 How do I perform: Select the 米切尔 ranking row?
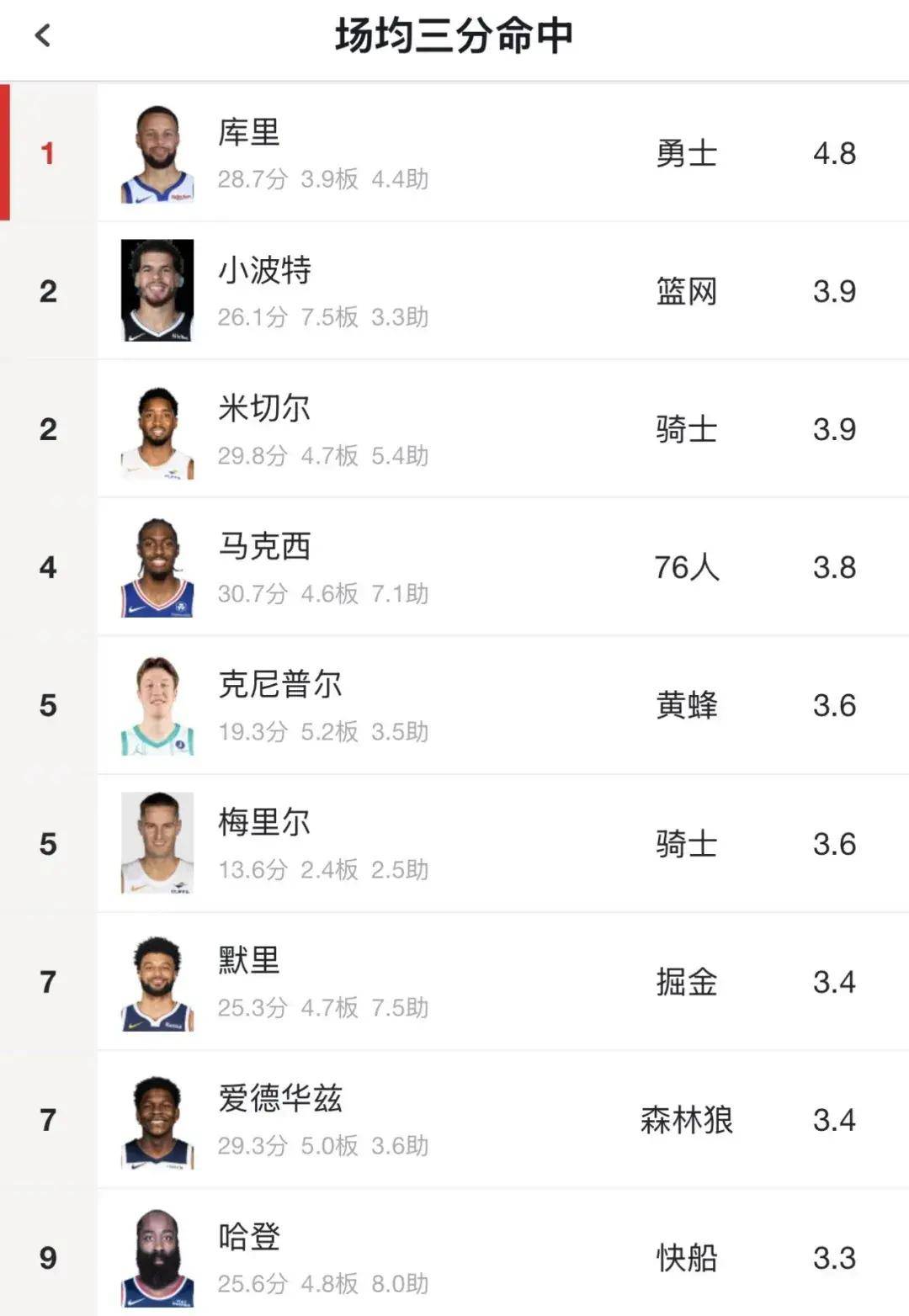pyautogui.click(x=454, y=429)
